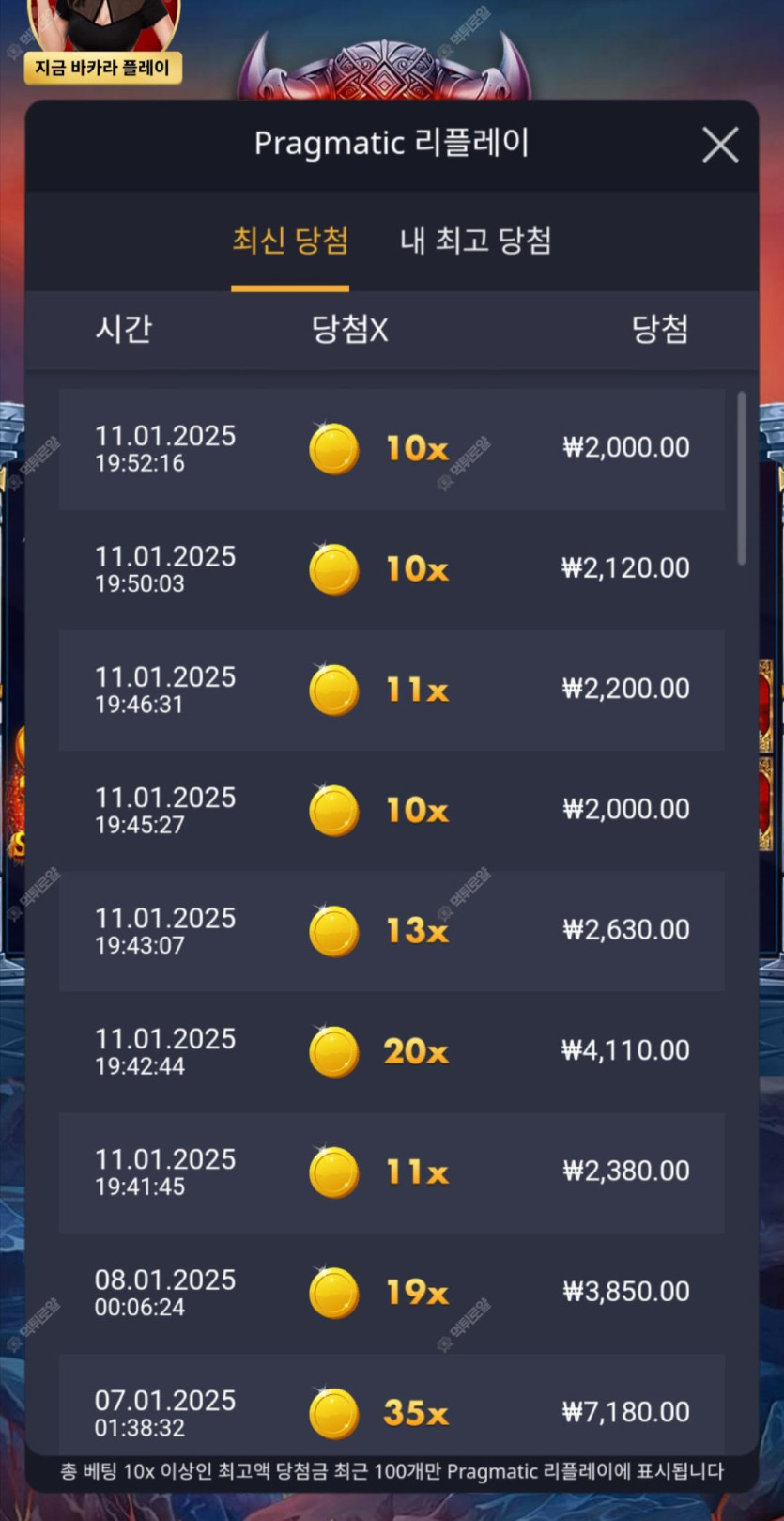Image resolution: width=784 pixels, height=1521 pixels.
Task: Open the 19:50:03 replay for ₩2,120.00
Action: click(x=392, y=569)
